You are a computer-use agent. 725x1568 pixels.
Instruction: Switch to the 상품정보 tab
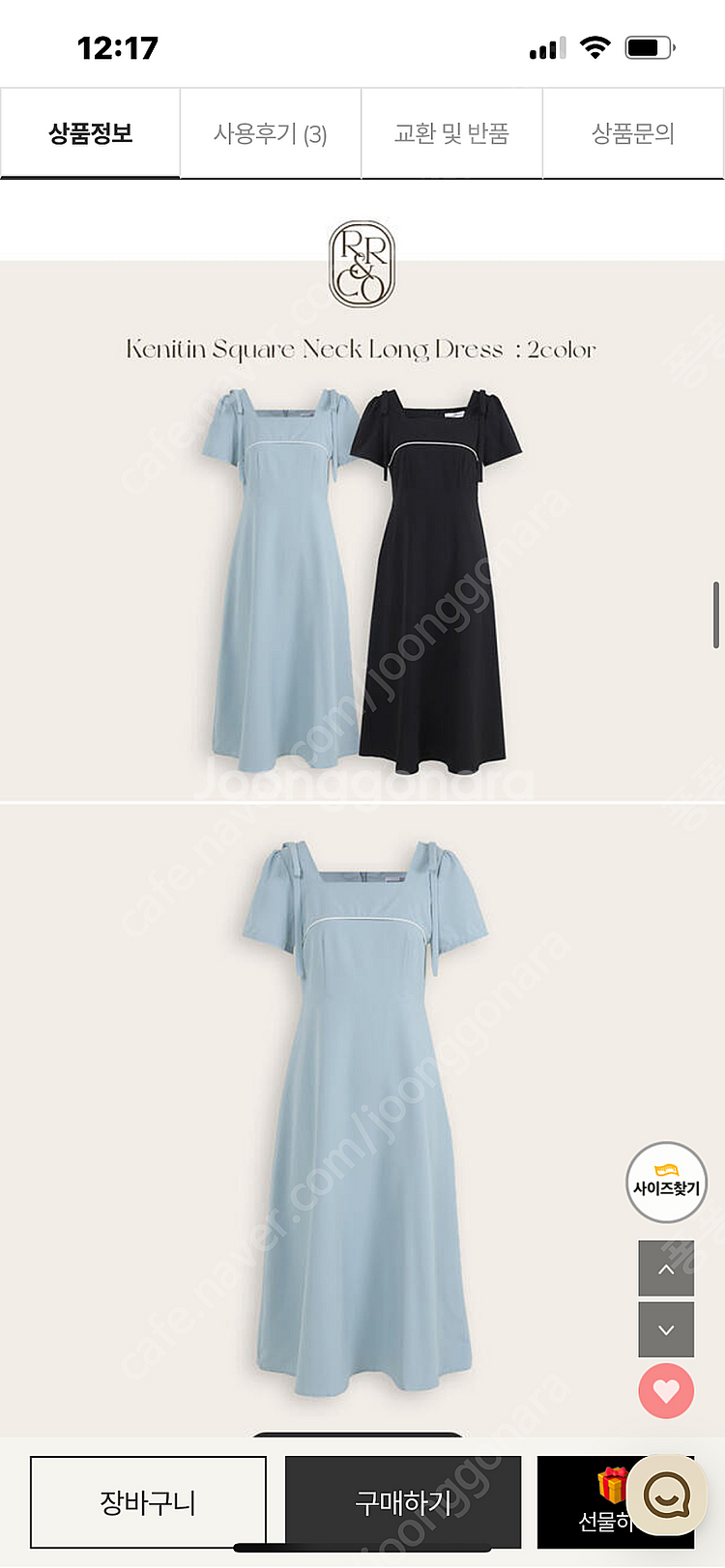pos(91,133)
